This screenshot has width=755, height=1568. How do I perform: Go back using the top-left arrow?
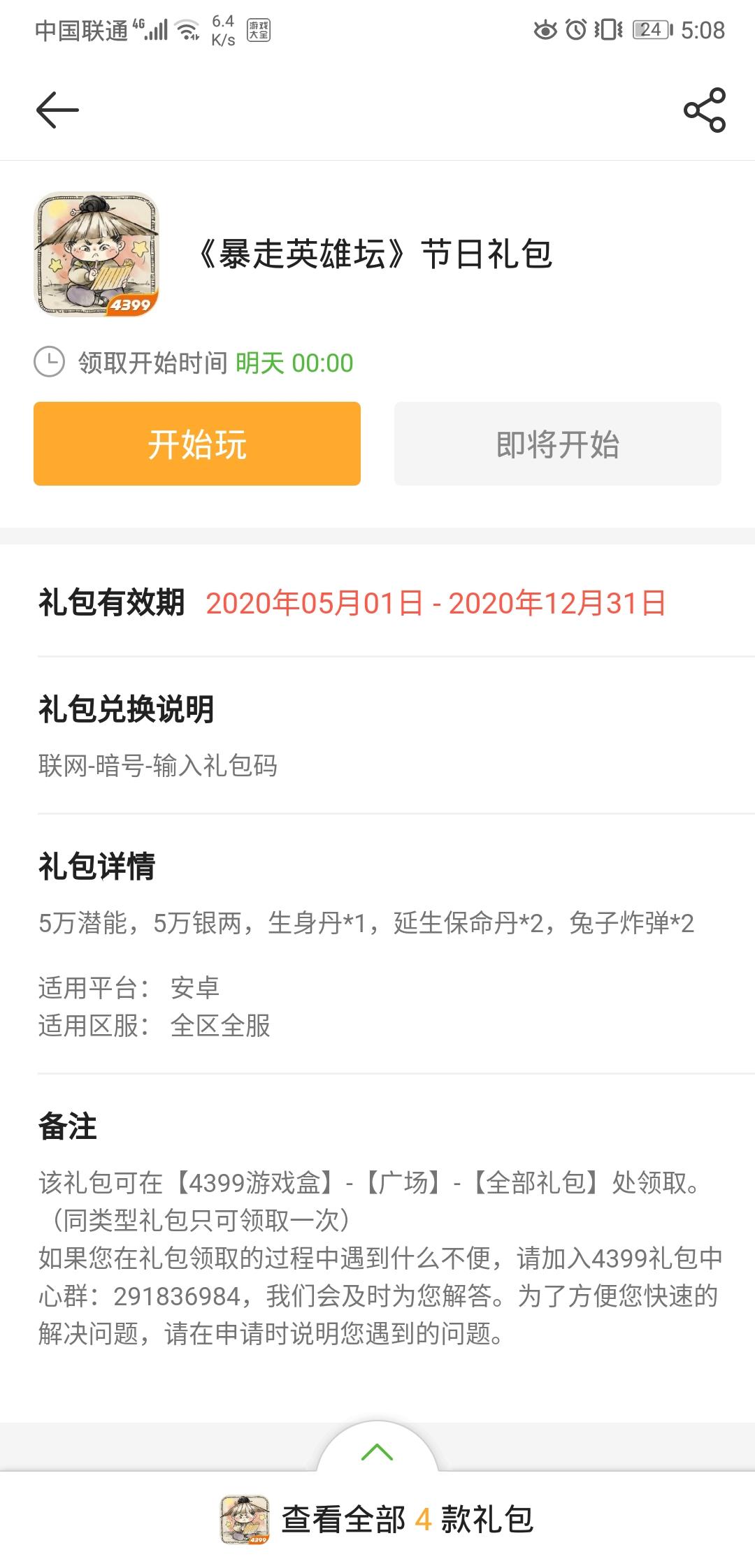tap(57, 110)
